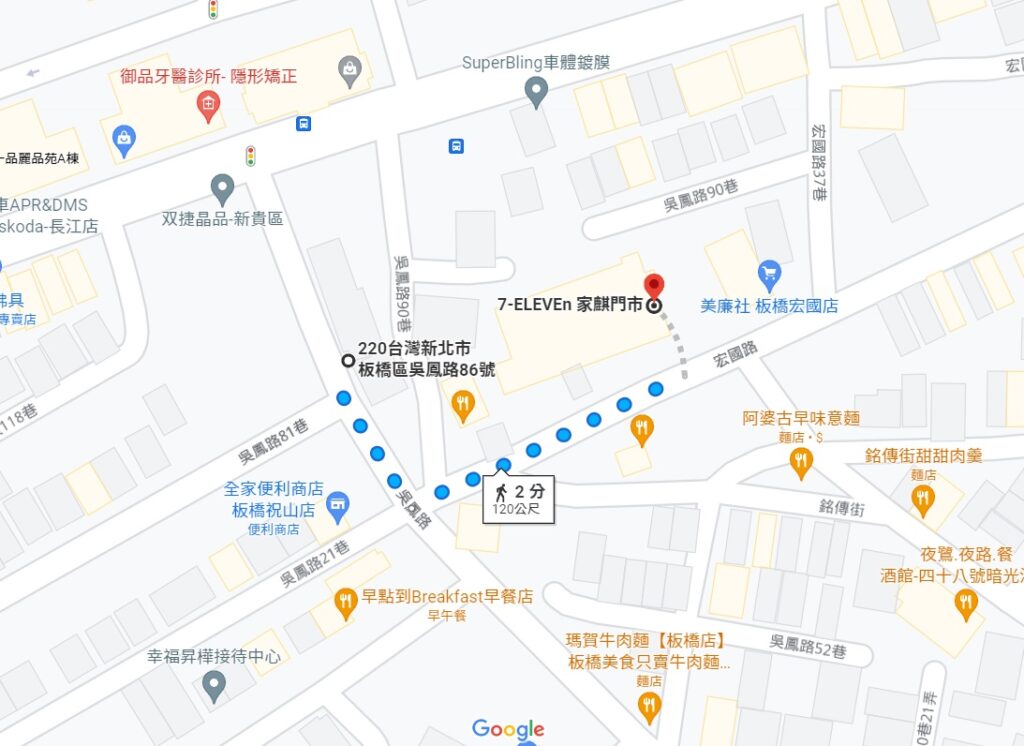The height and width of the screenshot is (746, 1024).
Task: Tap the 夜鶯.夜路.餐酒館 restaurant marker
Action: pos(965,601)
